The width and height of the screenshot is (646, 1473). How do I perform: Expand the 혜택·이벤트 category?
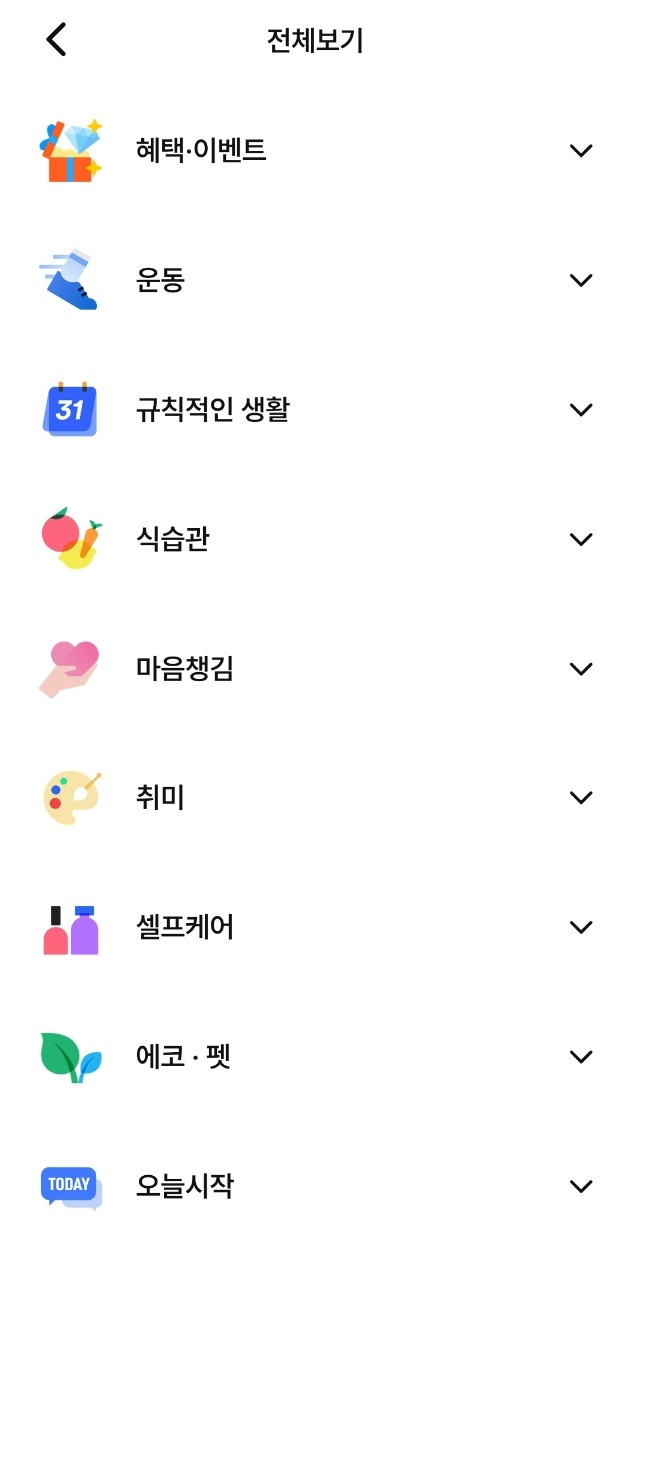tap(580, 151)
